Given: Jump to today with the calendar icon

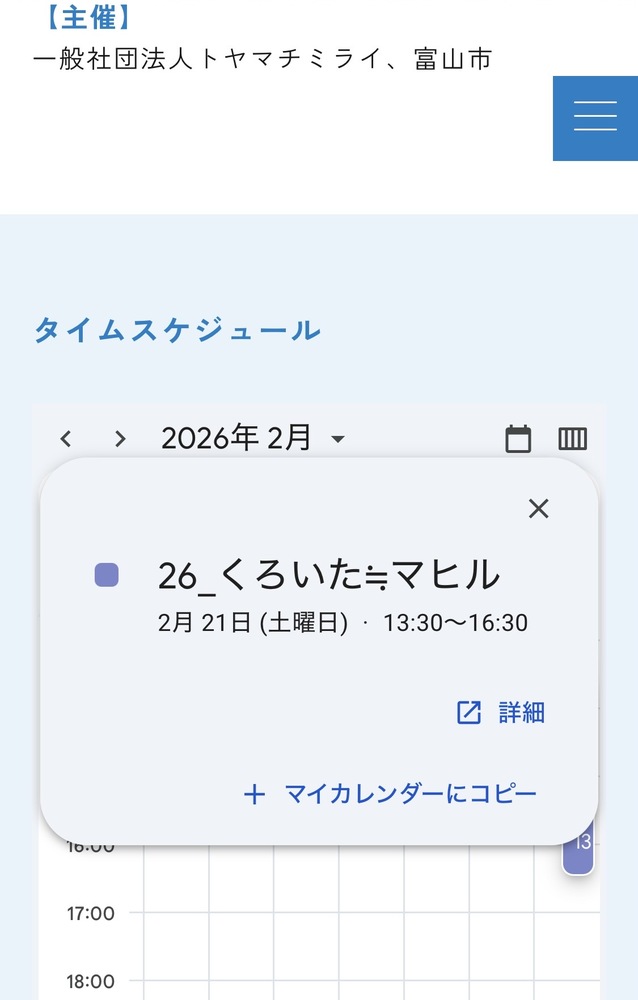Looking at the screenshot, I should (518, 439).
